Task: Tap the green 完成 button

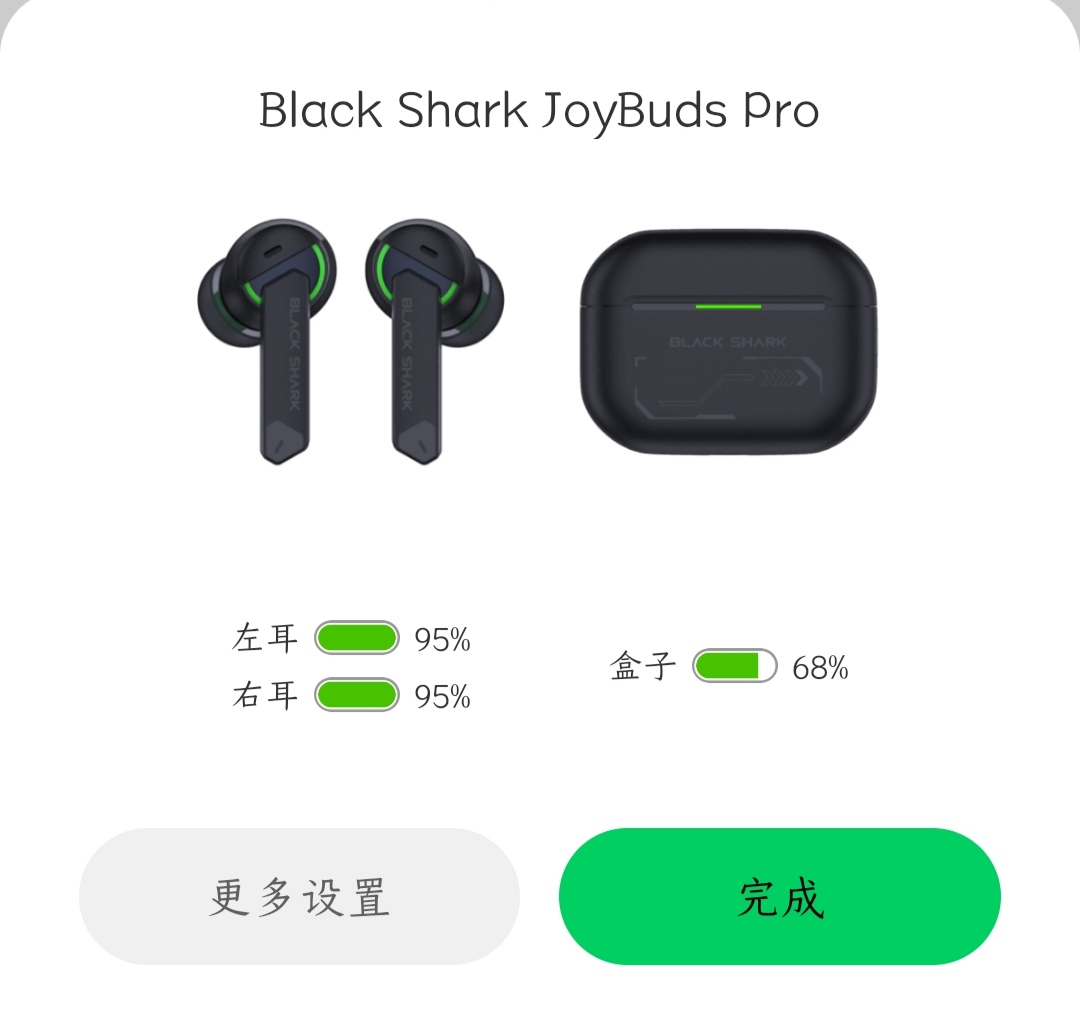Action: (x=779, y=896)
